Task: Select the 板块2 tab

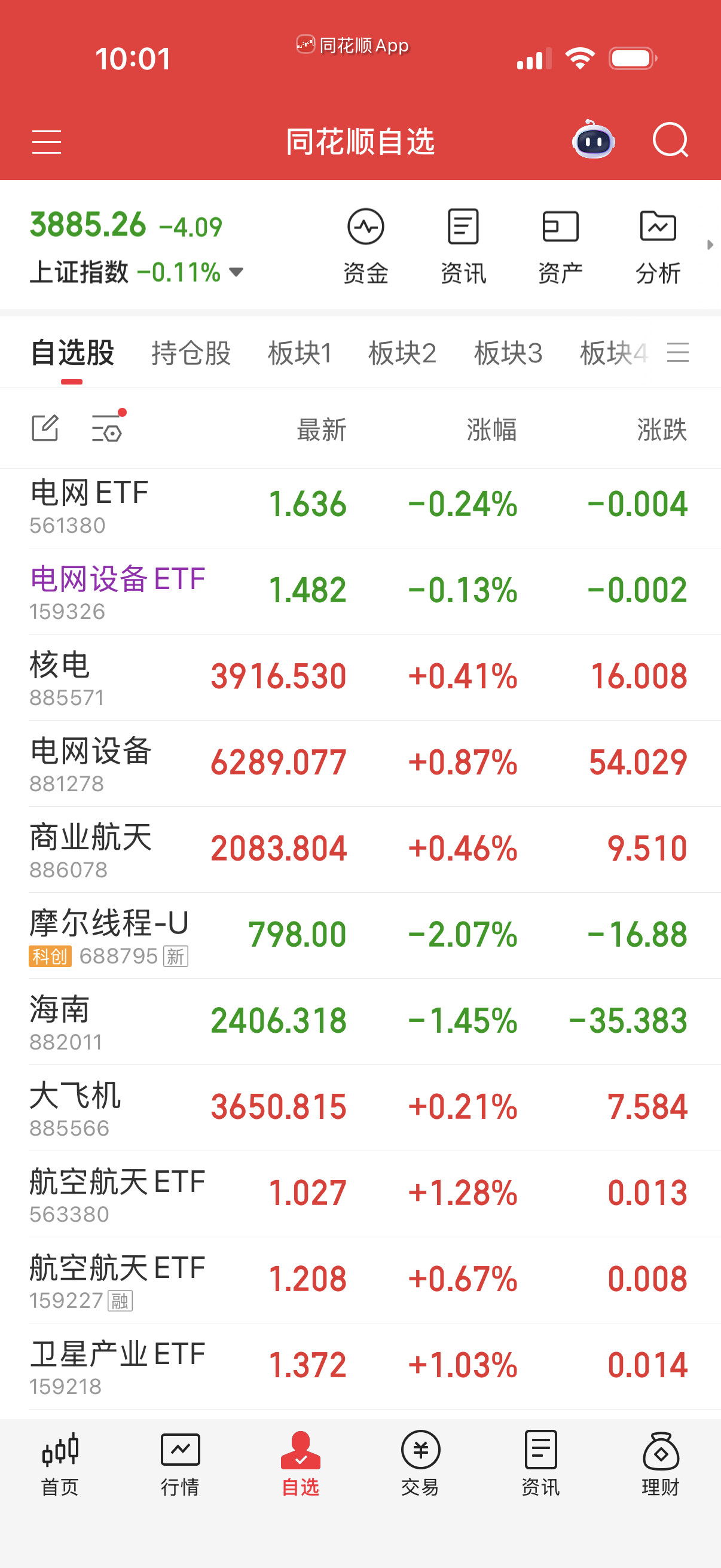Action: pyautogui.click(x=404, y=353)
